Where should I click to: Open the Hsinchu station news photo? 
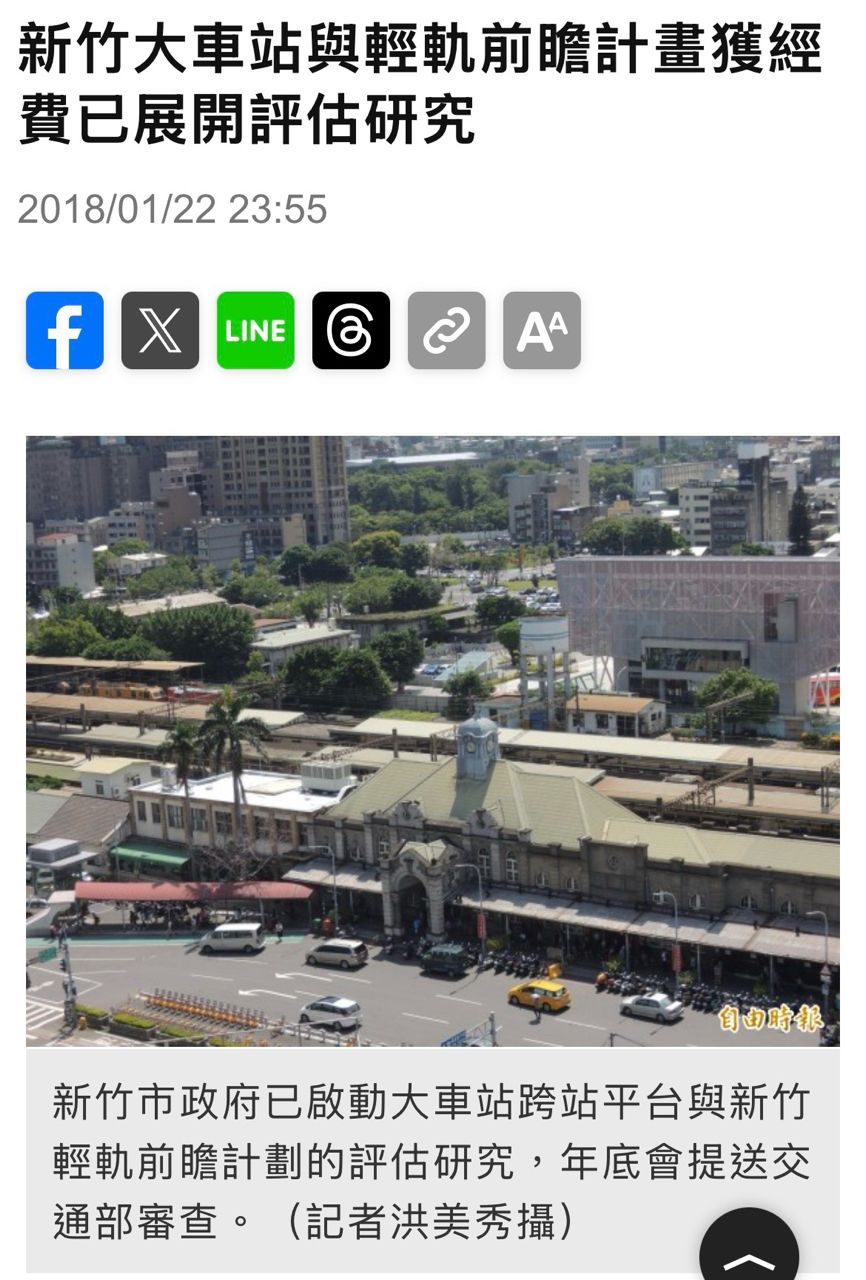pos(432,741)
